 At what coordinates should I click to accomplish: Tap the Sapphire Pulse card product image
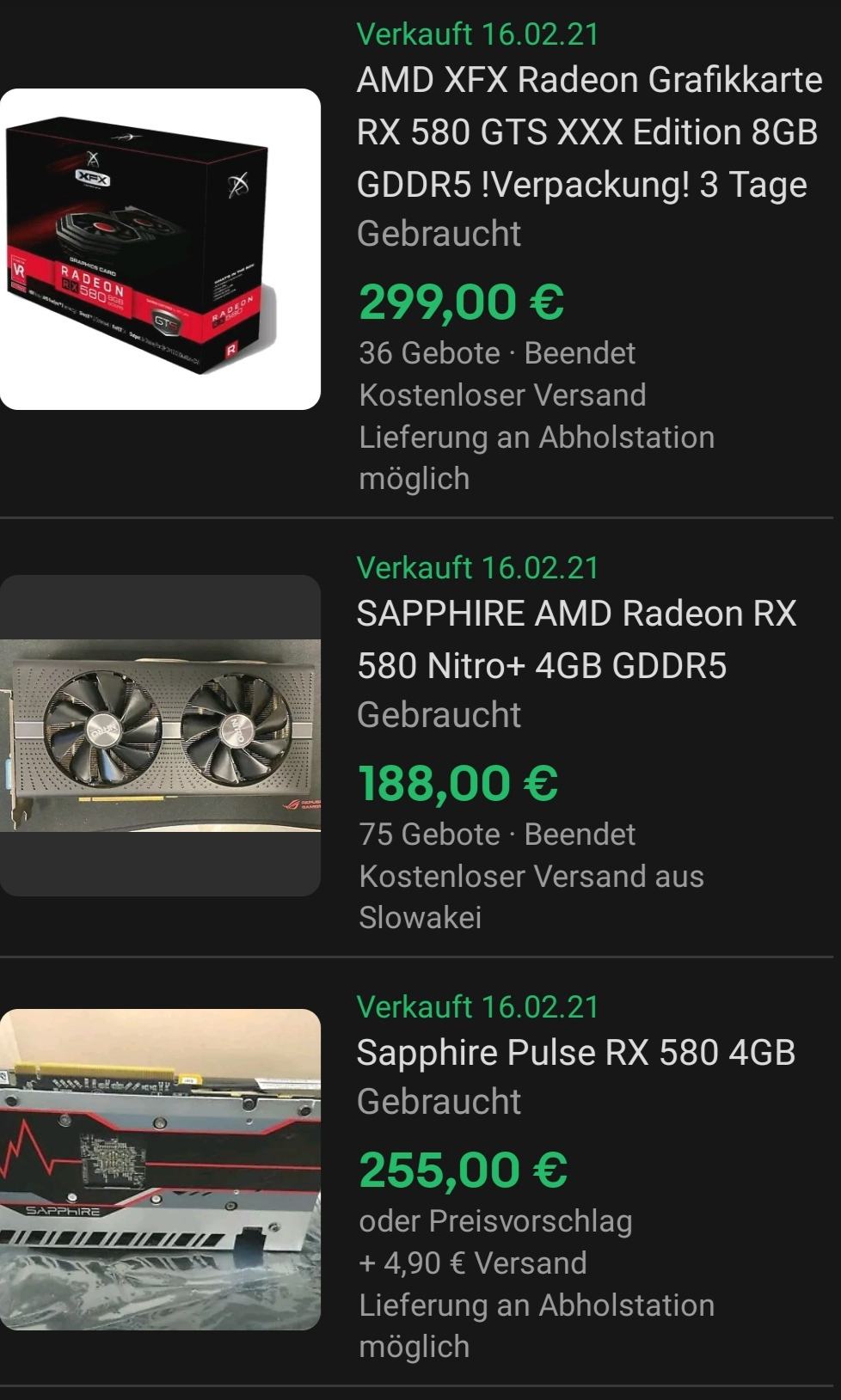click(160, 1170)
